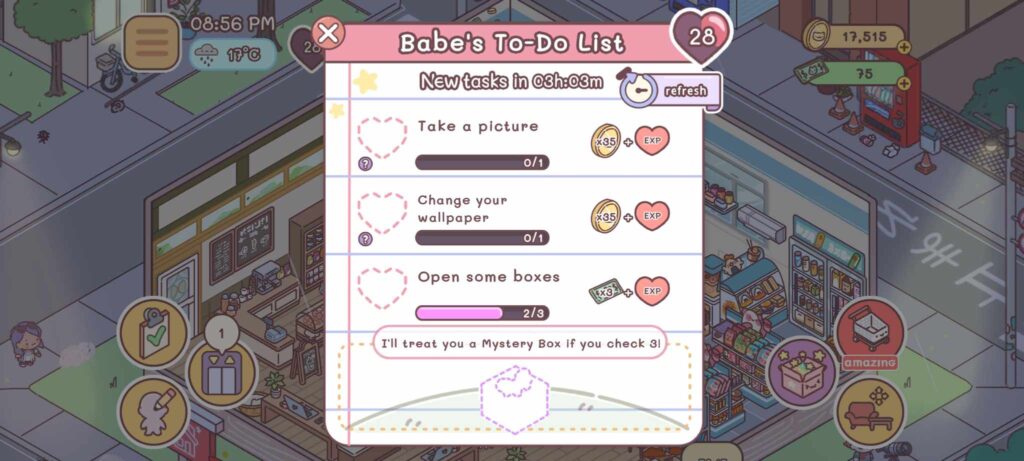
Task: Close Babe's To-Do List dialog
Action: click(x=328, y=33)
